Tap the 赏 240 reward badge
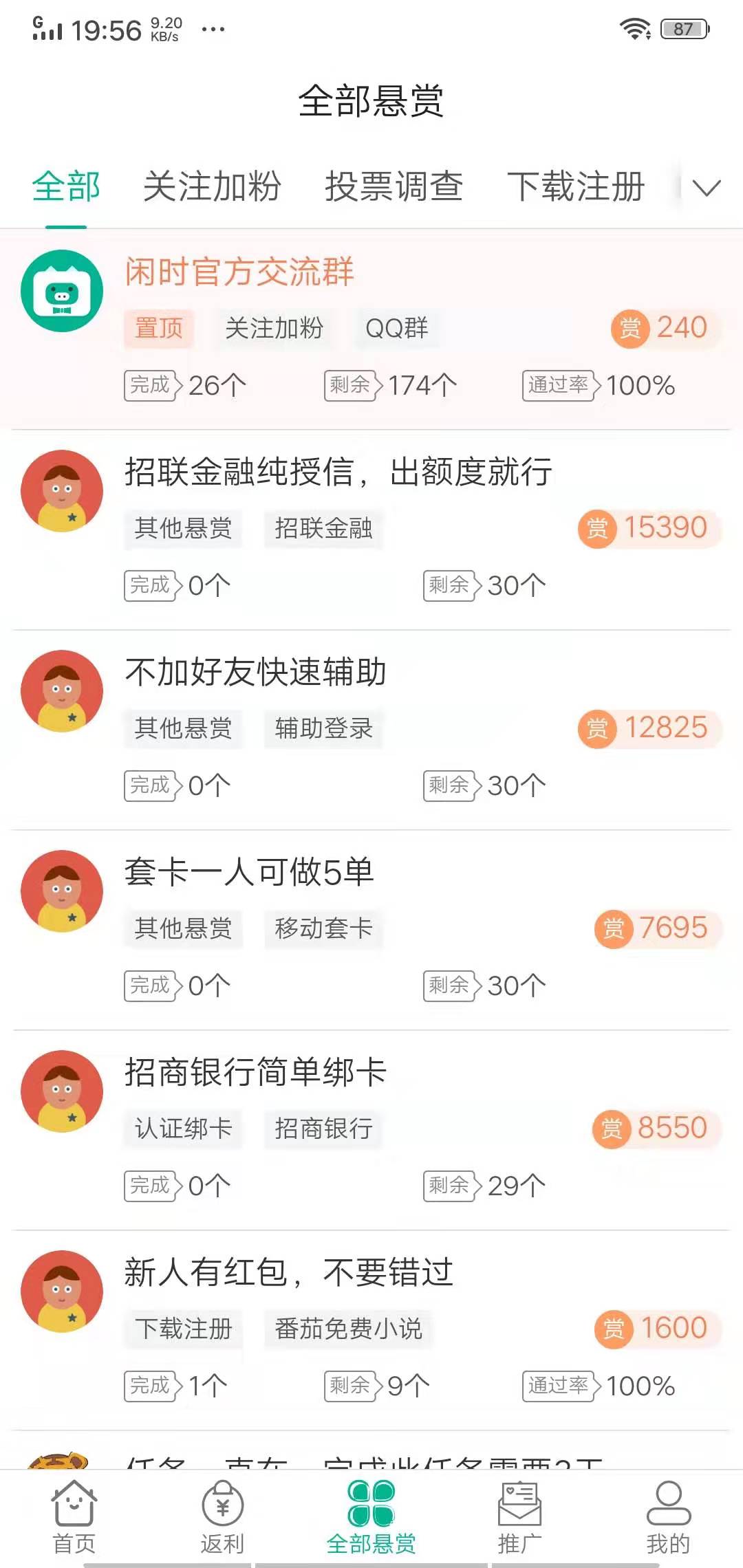743x1568 pixels. [x=662, y=328]
